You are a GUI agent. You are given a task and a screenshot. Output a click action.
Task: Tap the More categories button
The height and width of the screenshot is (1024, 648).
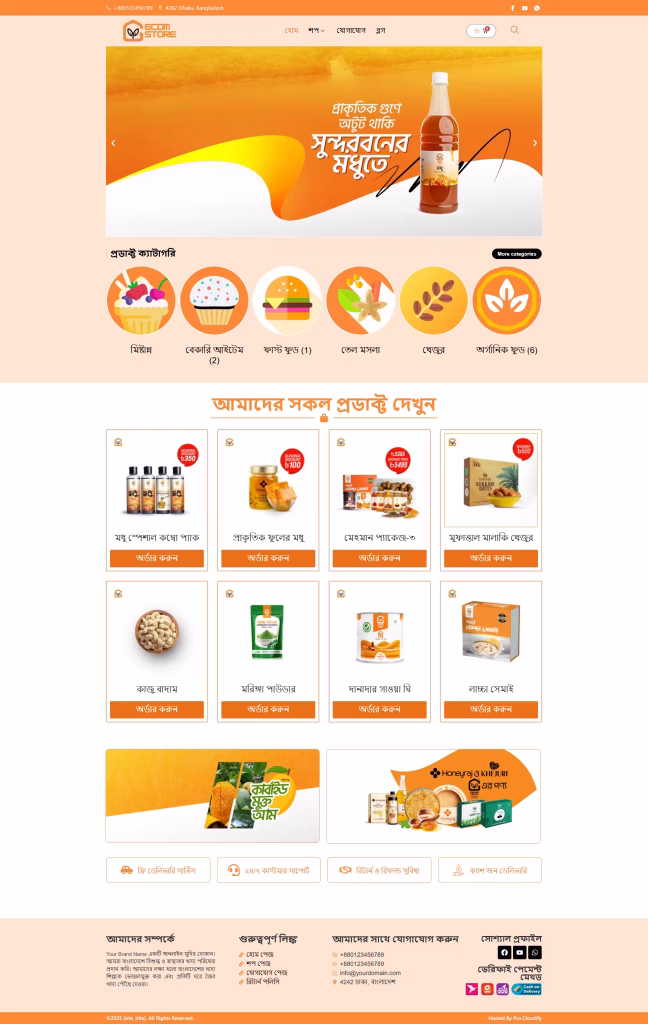(x=516, y=254)
